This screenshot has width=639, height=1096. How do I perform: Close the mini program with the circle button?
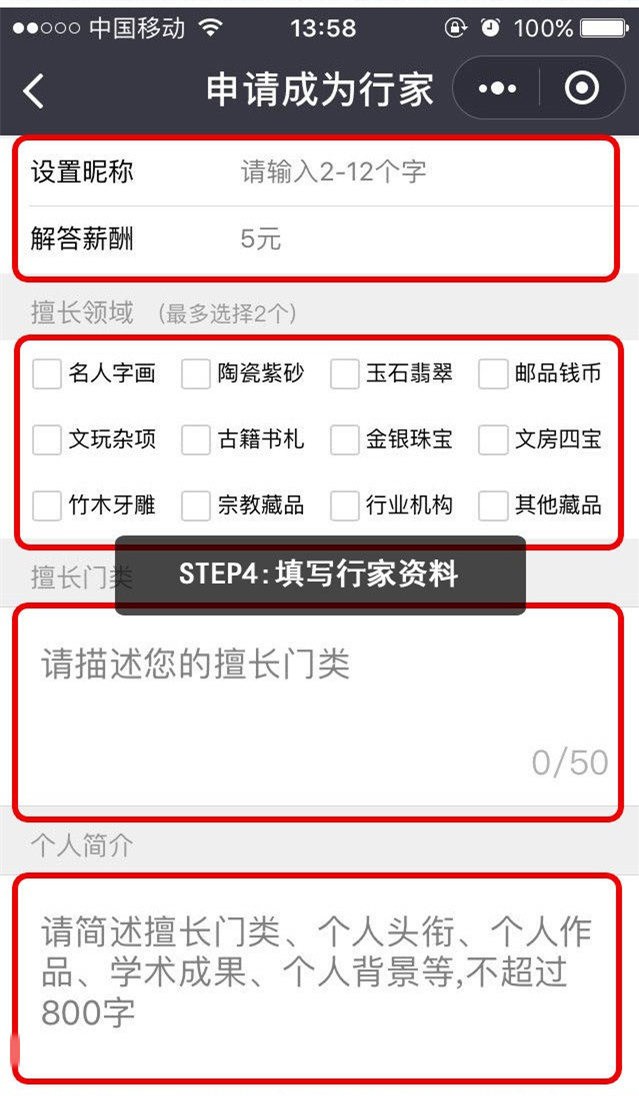[582, 89]
